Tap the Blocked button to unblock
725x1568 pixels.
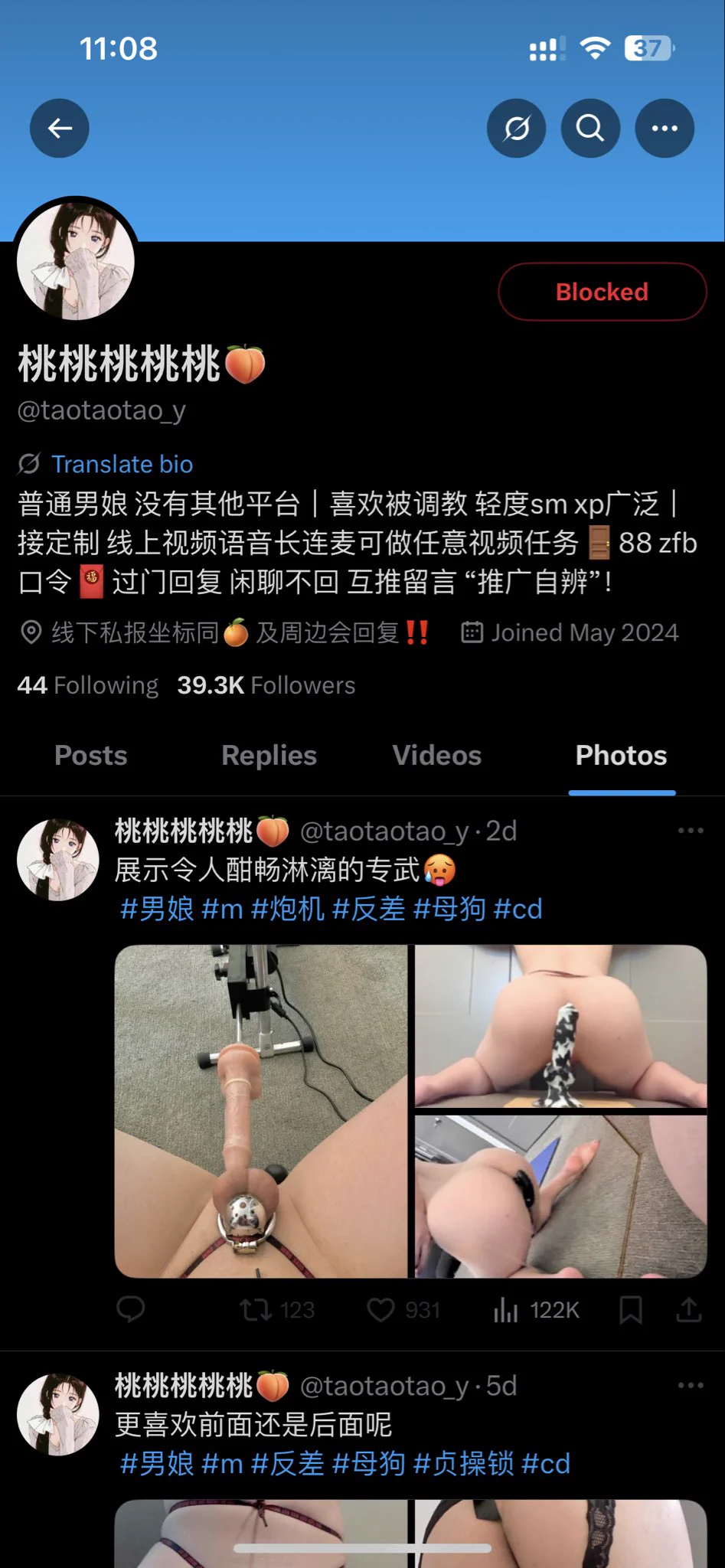coord(602,292)
